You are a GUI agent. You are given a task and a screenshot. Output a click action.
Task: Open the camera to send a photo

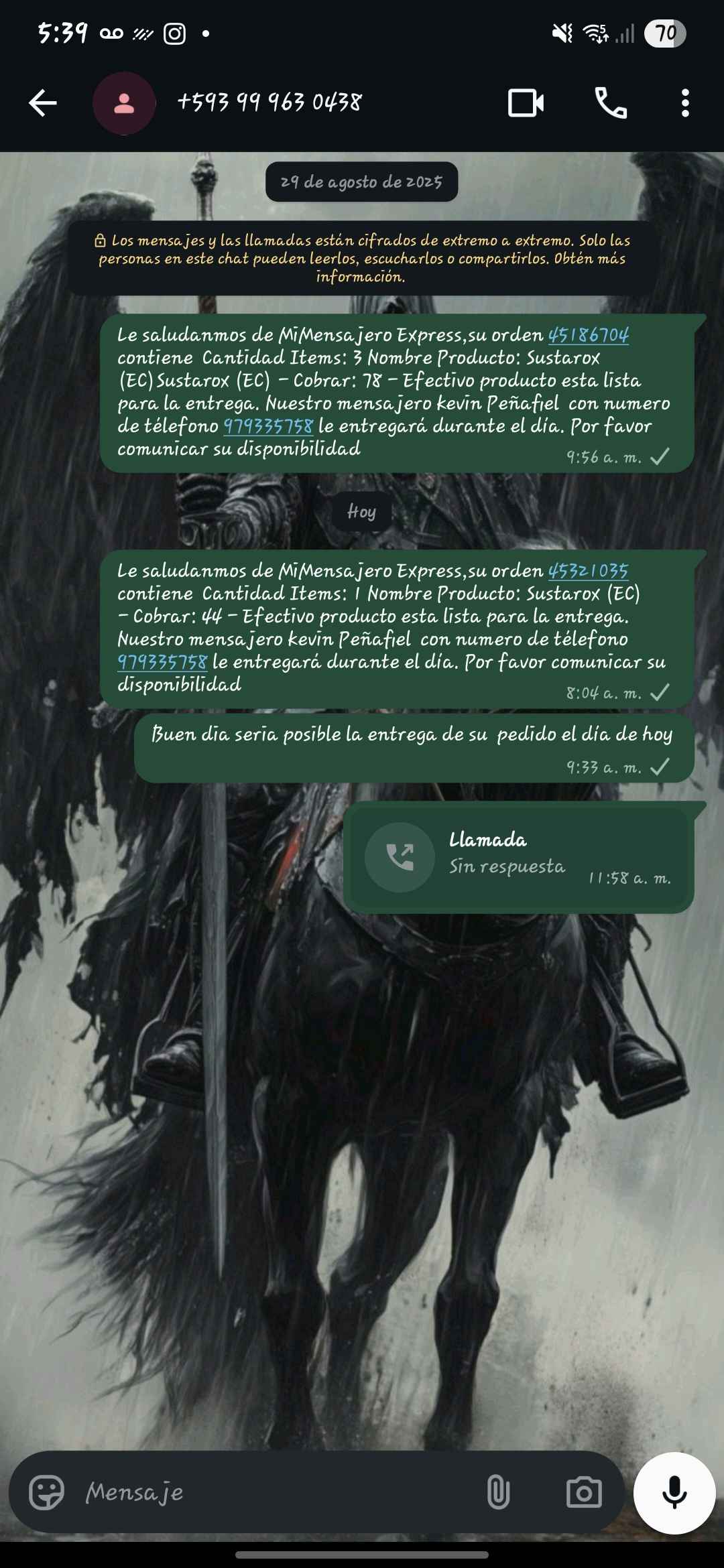[x=583, y=1492]
